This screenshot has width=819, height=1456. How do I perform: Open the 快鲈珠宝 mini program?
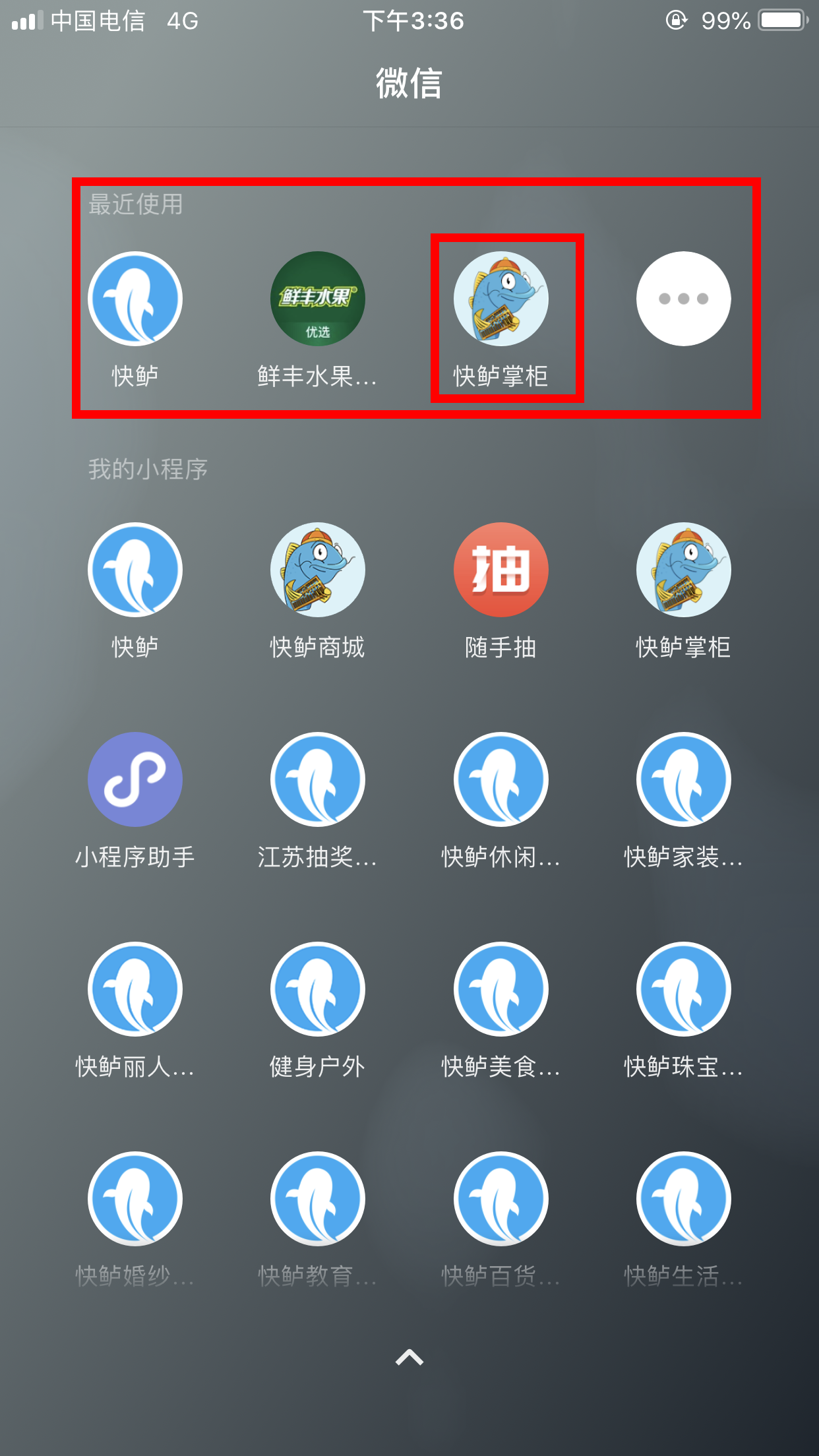click(x=683, y=989)
